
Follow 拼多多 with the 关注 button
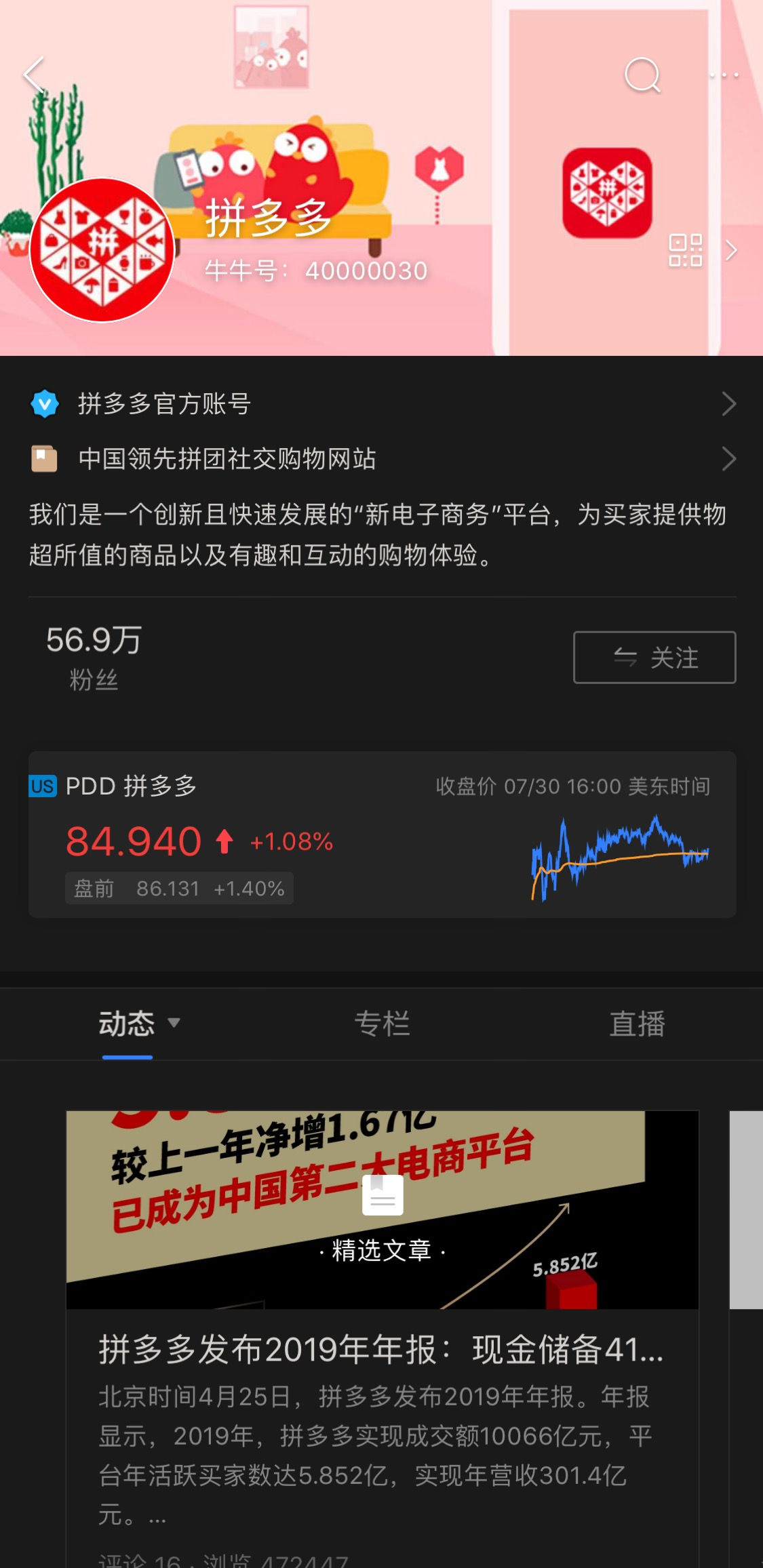(x=654, y=658)
